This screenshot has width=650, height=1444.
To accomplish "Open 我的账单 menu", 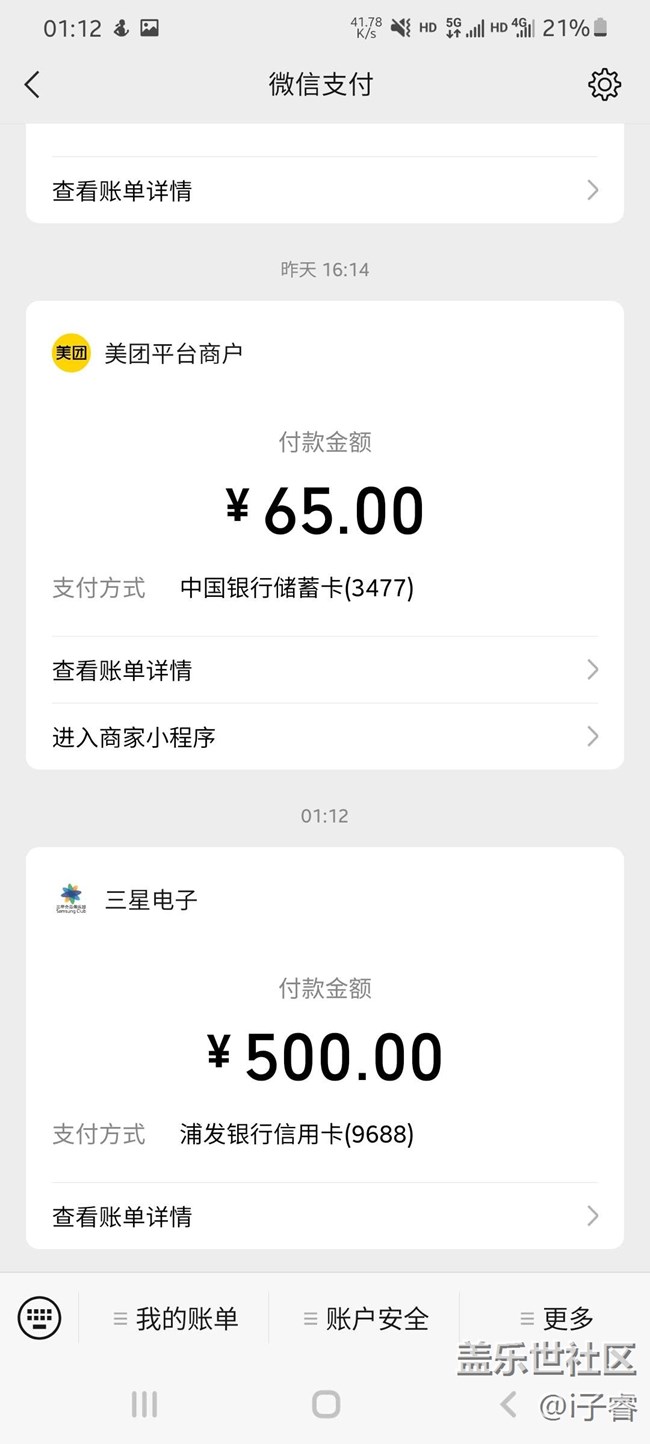I will click(x=176, y=1319).
